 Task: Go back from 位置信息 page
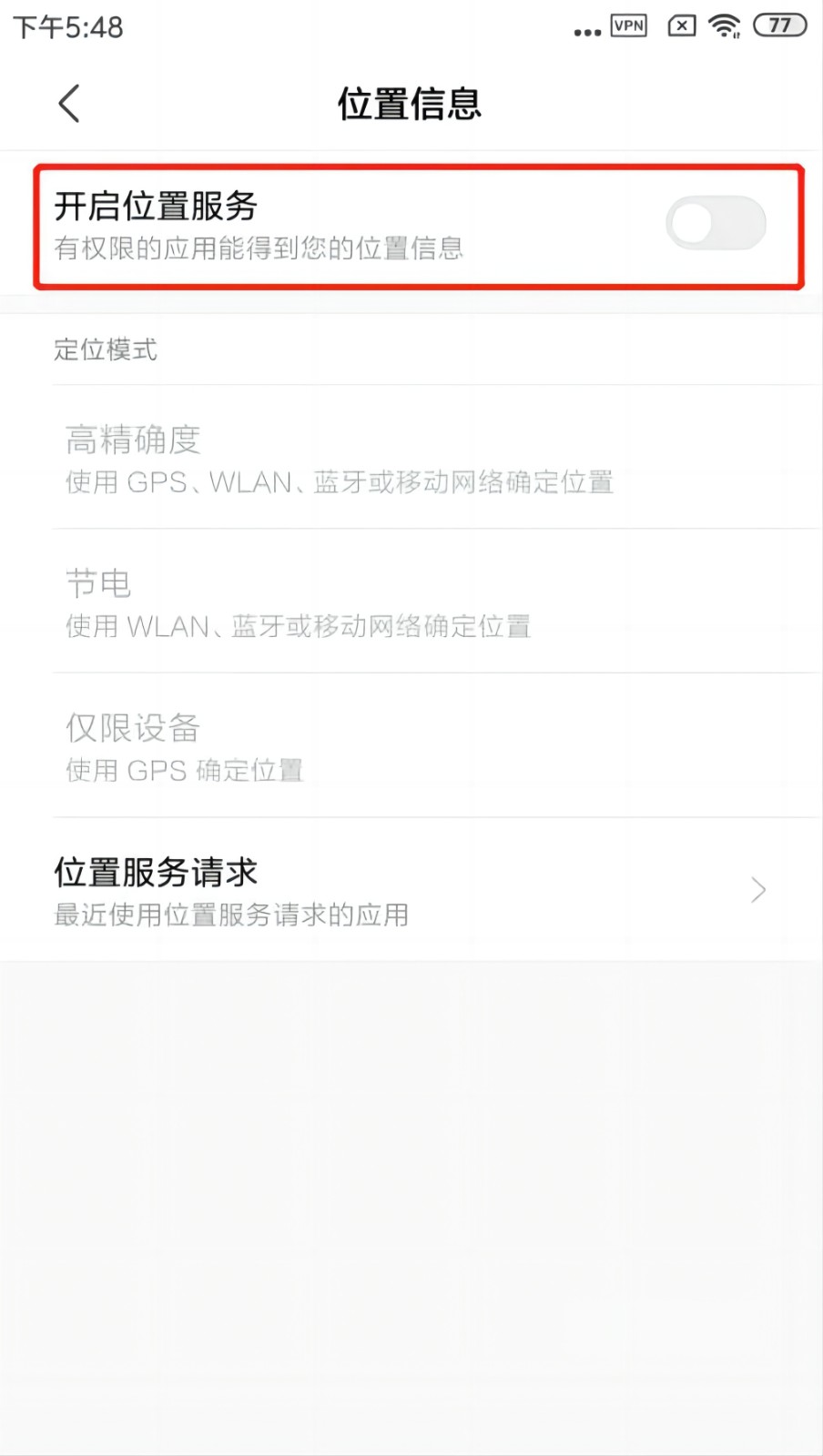(x=69, y=103)
